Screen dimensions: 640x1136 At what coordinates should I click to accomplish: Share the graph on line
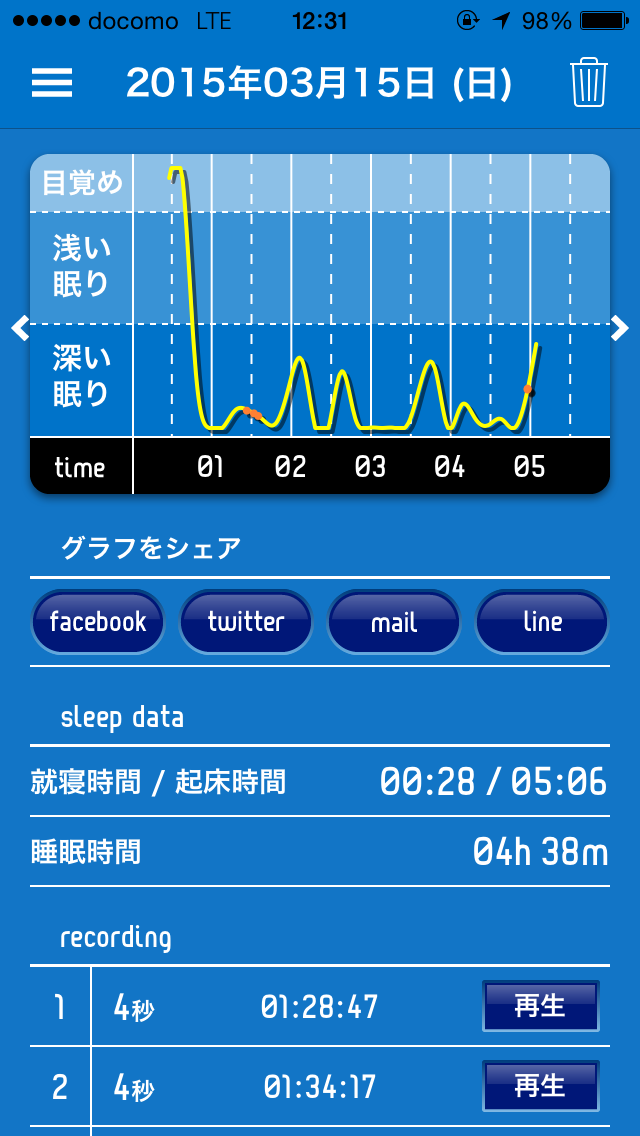542,622
